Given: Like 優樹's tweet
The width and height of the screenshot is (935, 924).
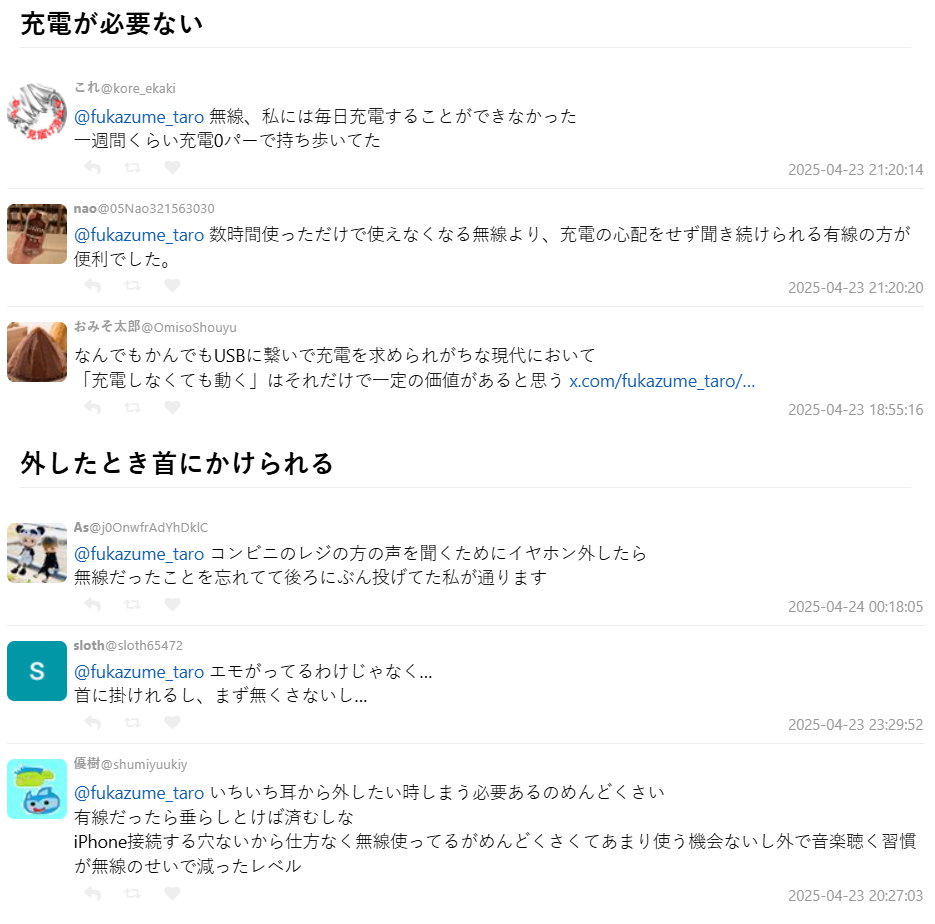Looking at the screenshot, I should pos(172,893).
